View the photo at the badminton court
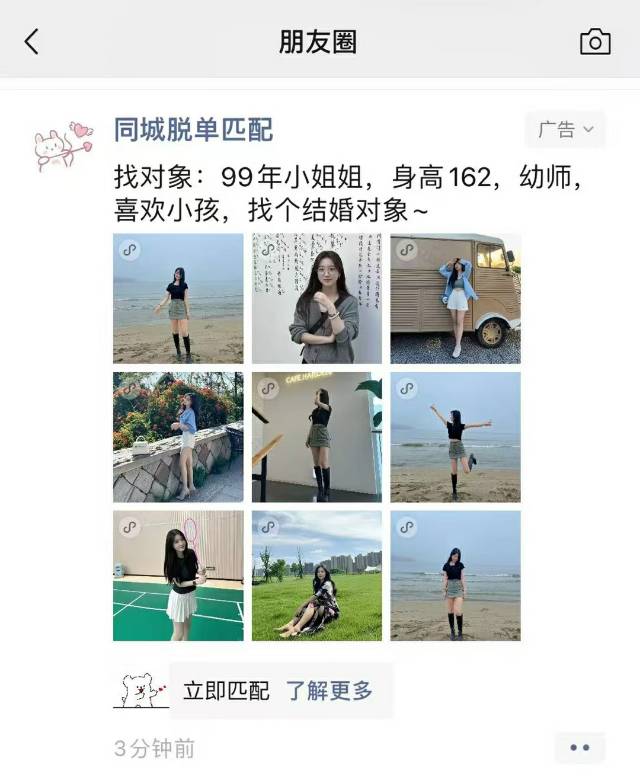640x777 pixels. point(178,576)
